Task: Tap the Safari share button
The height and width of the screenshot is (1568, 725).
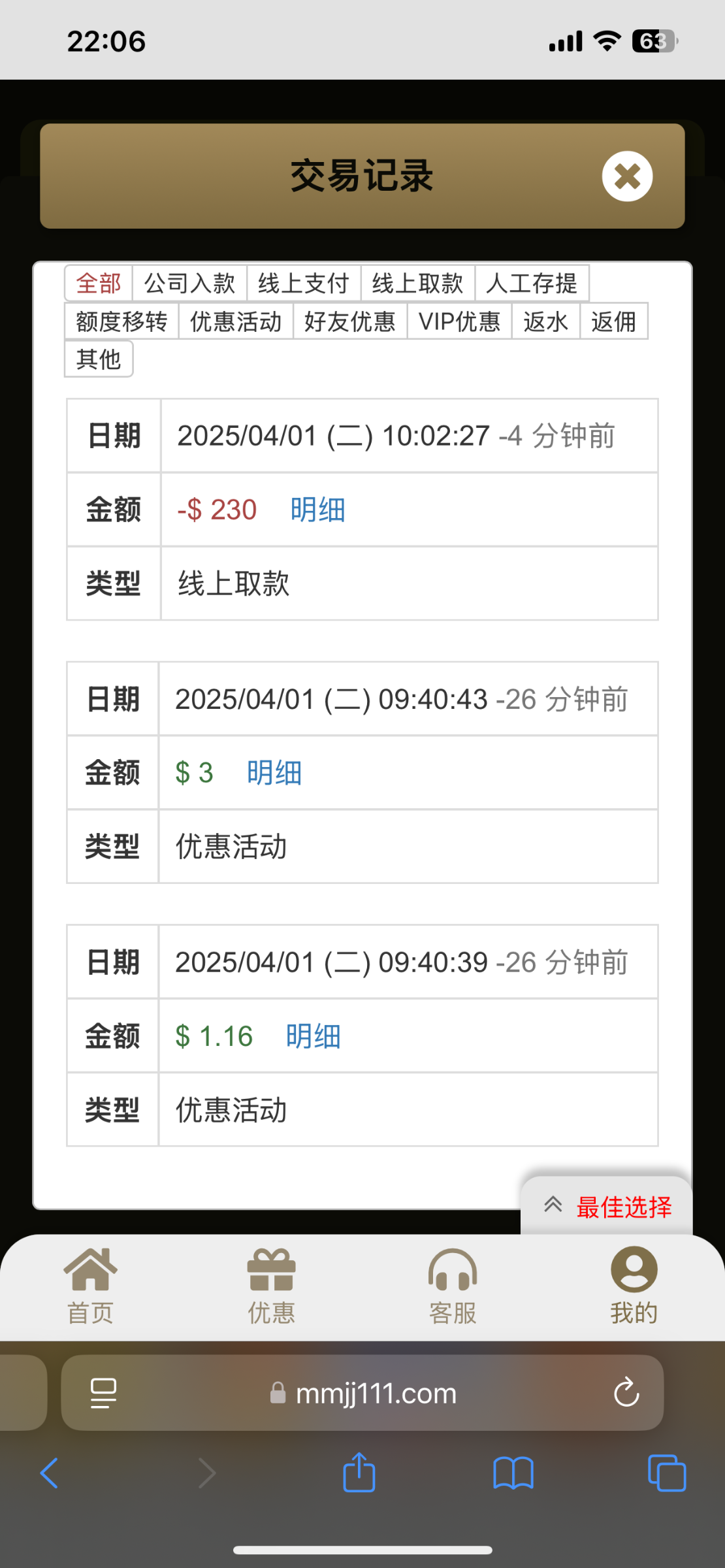Action: [359, 1473]
